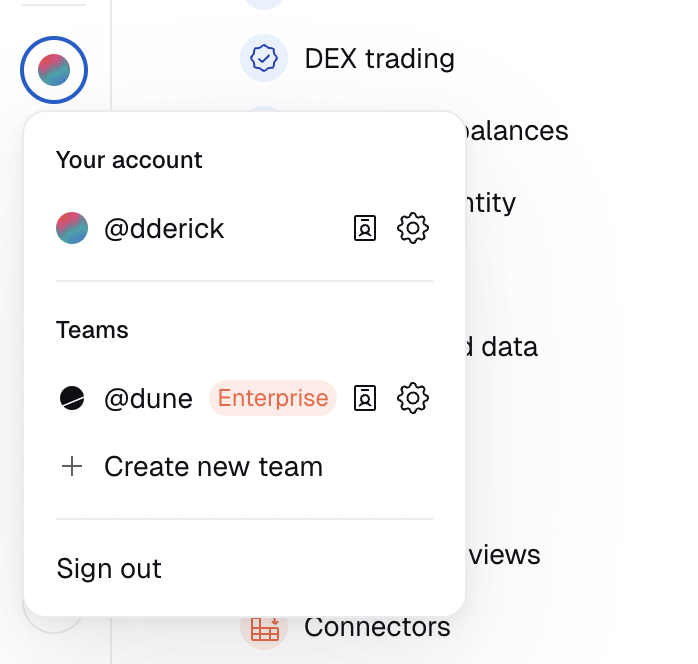Open settings gear for @dderick

pyautogui.click(x=413, y=229)
